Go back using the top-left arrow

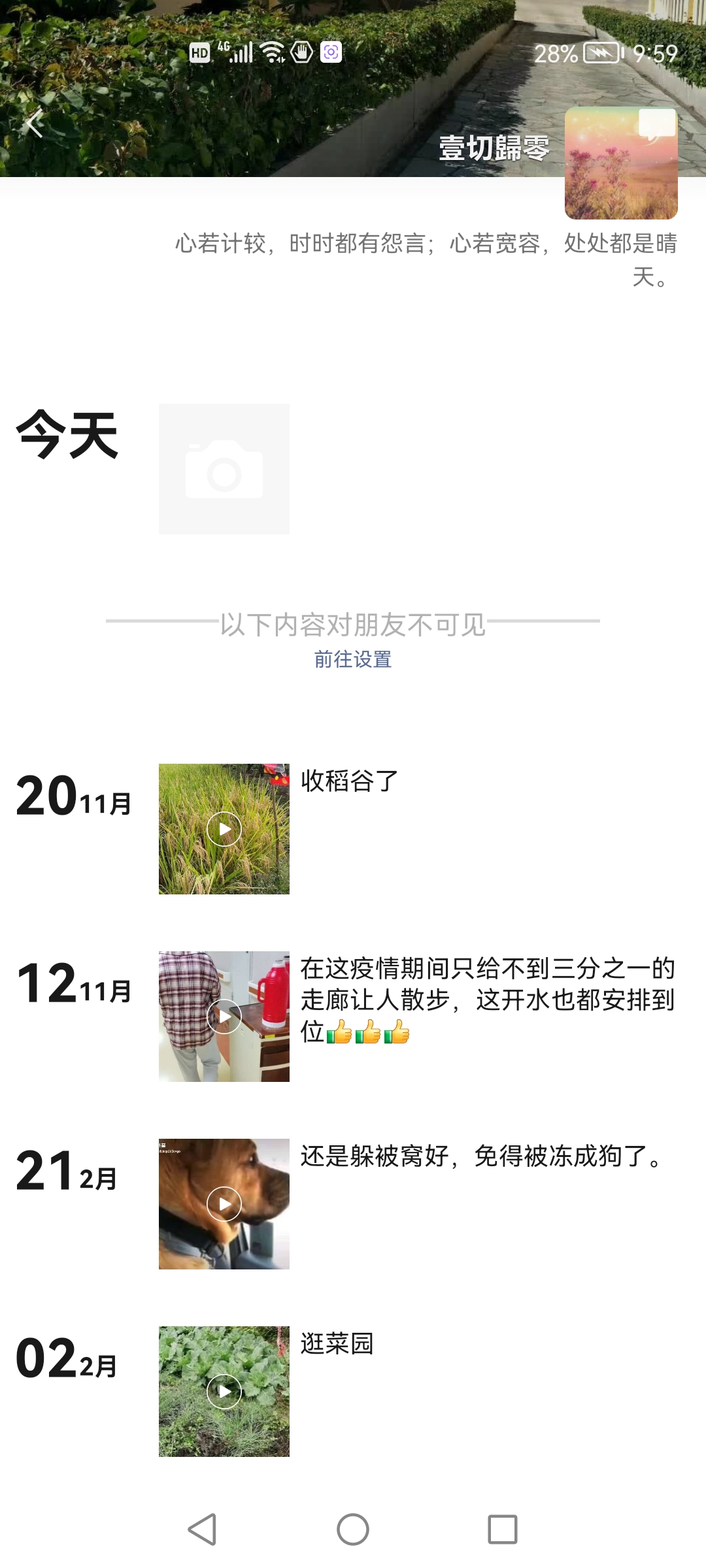[x=35, y=123]
